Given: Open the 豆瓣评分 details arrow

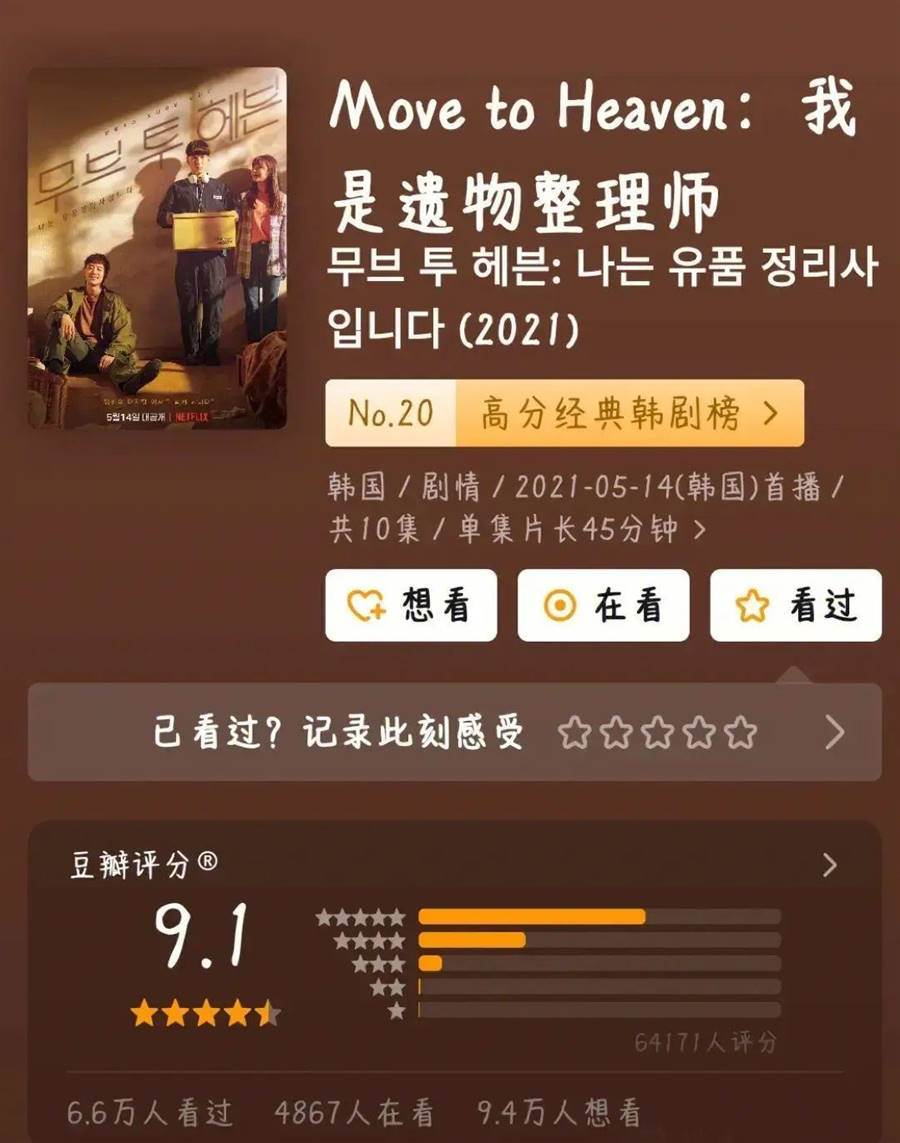Looking at the screenshot, I should click(829, 865).
